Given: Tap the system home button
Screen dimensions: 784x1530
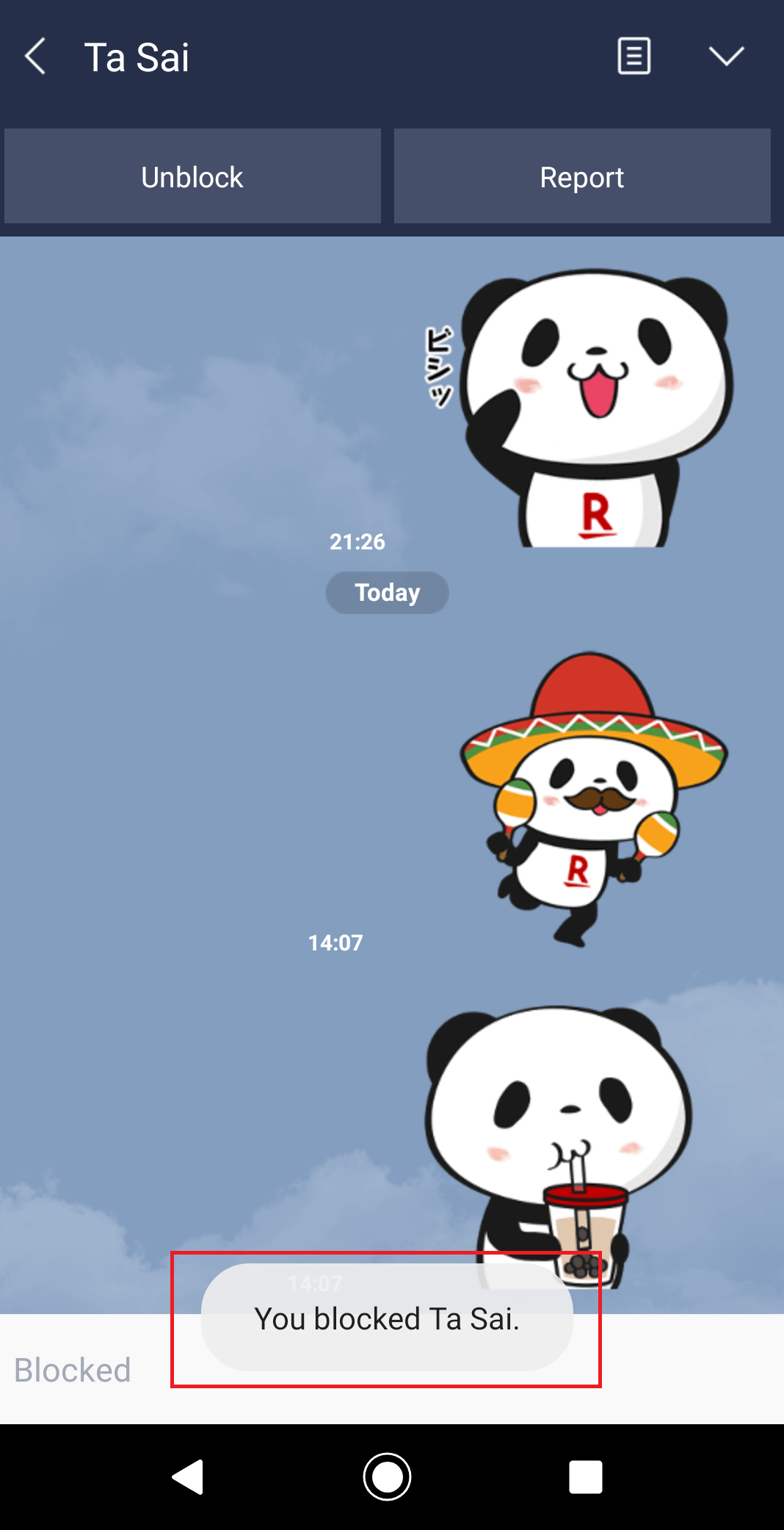Looking at the screenshot, I should pyautogui.click(x=387, y=1476).
